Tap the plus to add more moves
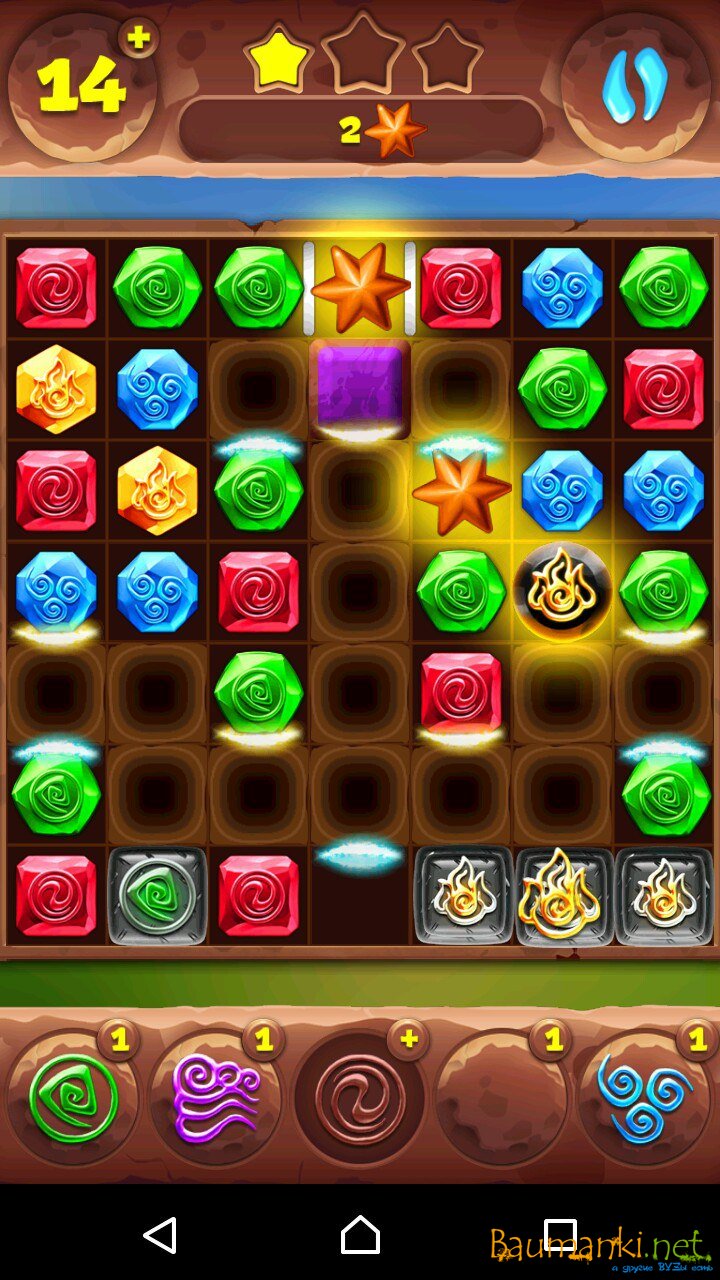Screen dimensions: 720x1280 (x=138, y=38)
